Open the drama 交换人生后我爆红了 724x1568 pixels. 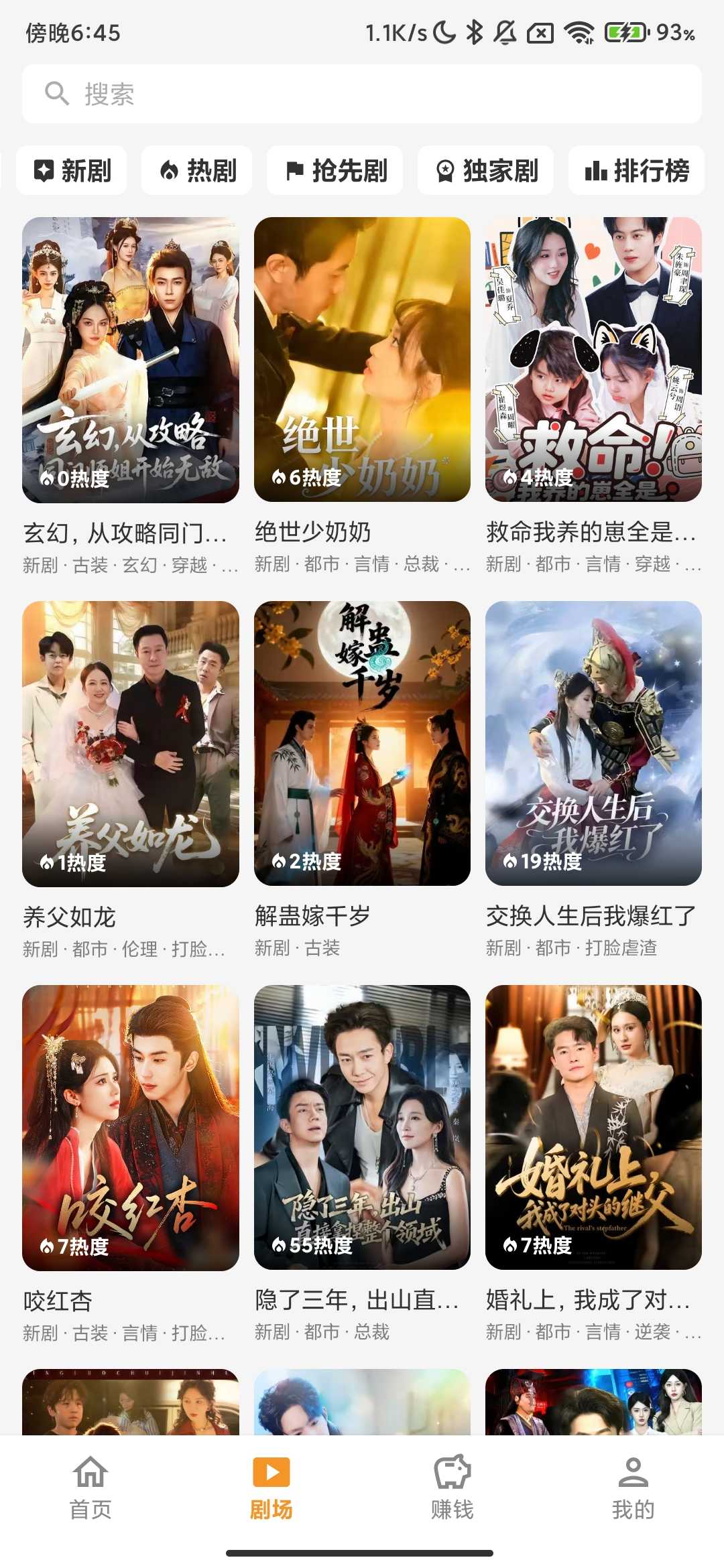pyautogui.click(x=593, y=744)
